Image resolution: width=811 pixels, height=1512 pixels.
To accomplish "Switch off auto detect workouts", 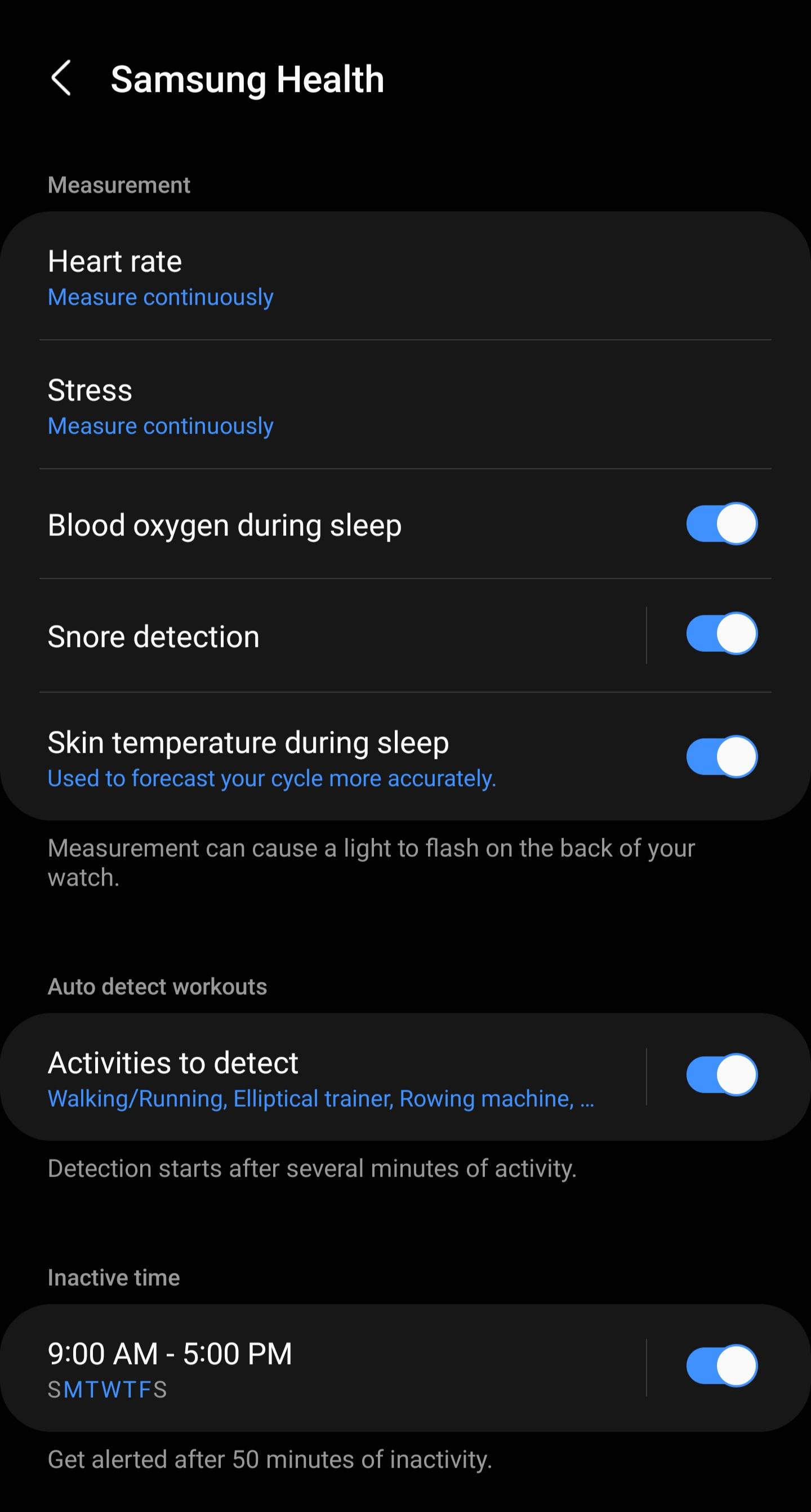I will click(x=721, y=1075).
